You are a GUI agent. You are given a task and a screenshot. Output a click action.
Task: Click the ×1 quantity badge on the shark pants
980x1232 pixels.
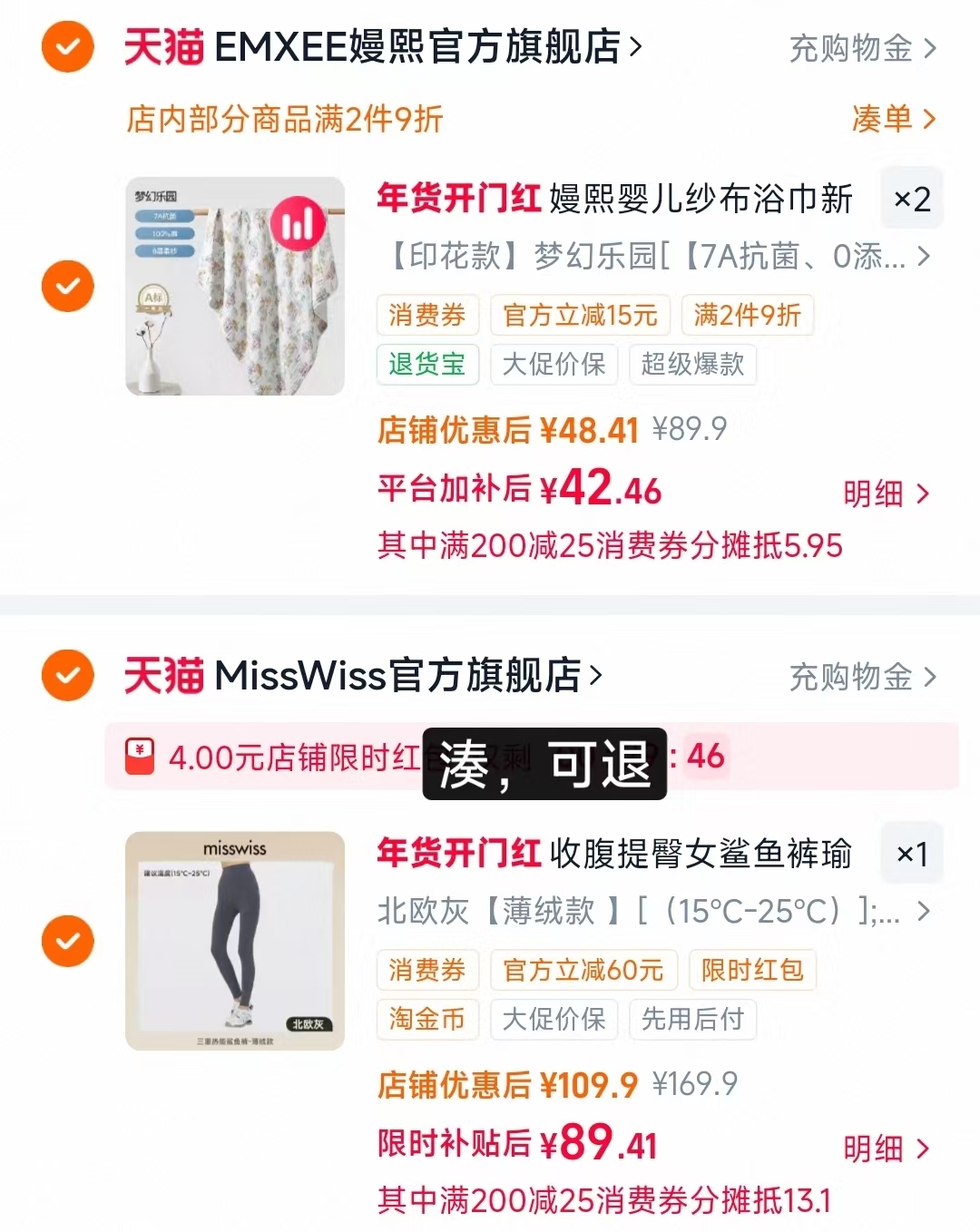[x=912, y=853]
